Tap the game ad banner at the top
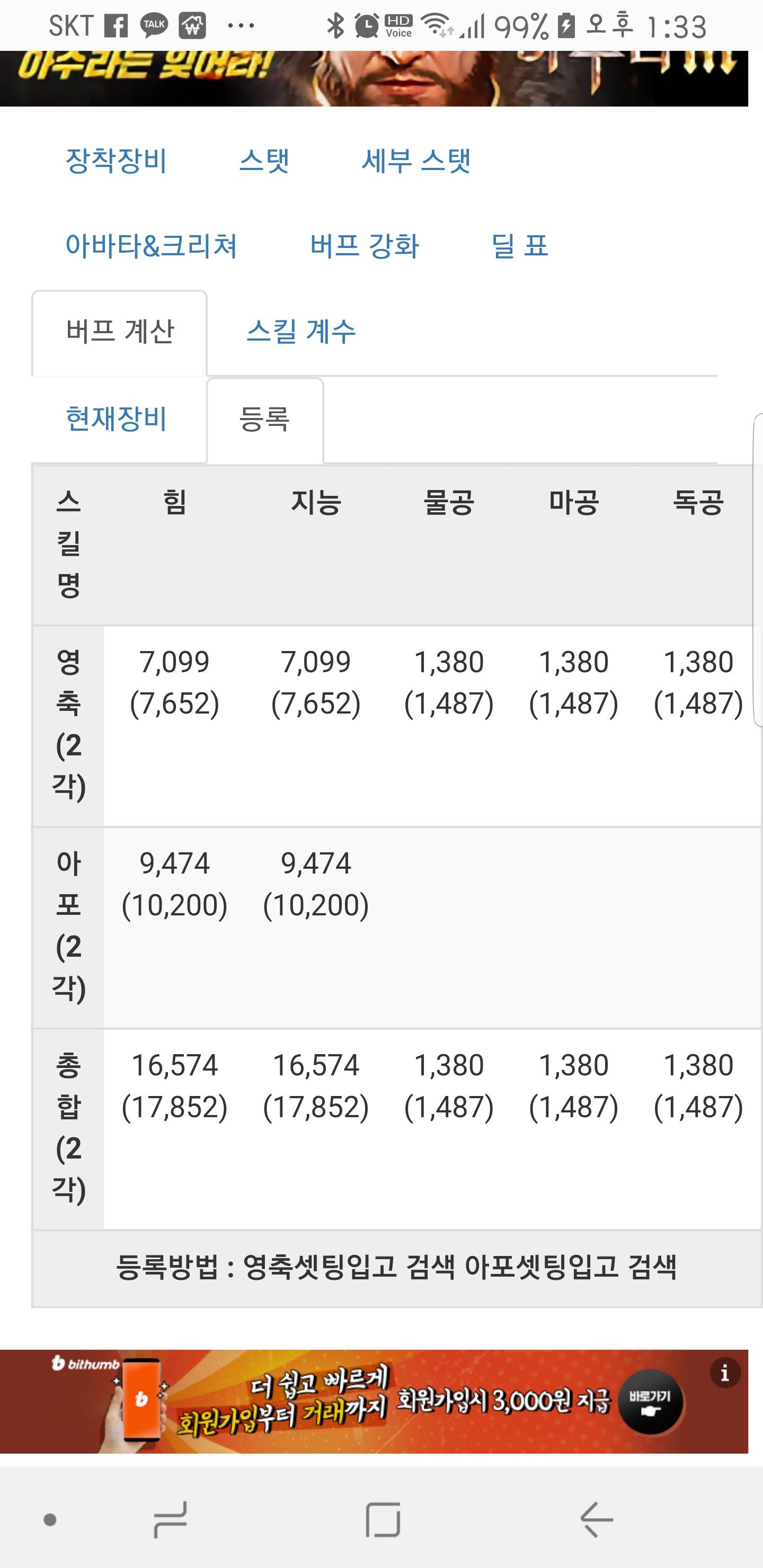Viewport: 763px width, 1568px height. (x=374, y=78)
